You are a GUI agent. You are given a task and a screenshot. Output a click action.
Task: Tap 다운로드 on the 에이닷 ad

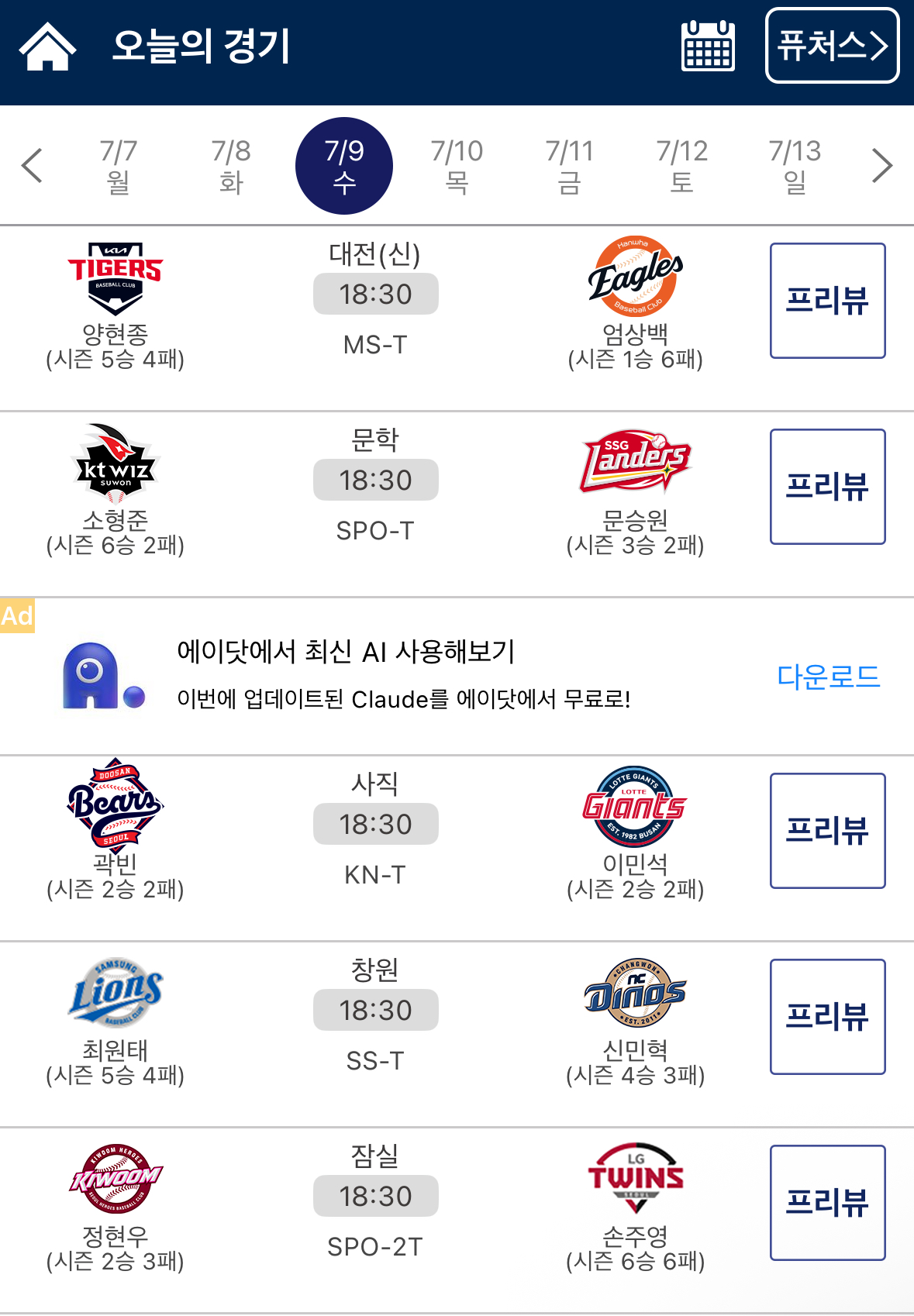point(828,677)
